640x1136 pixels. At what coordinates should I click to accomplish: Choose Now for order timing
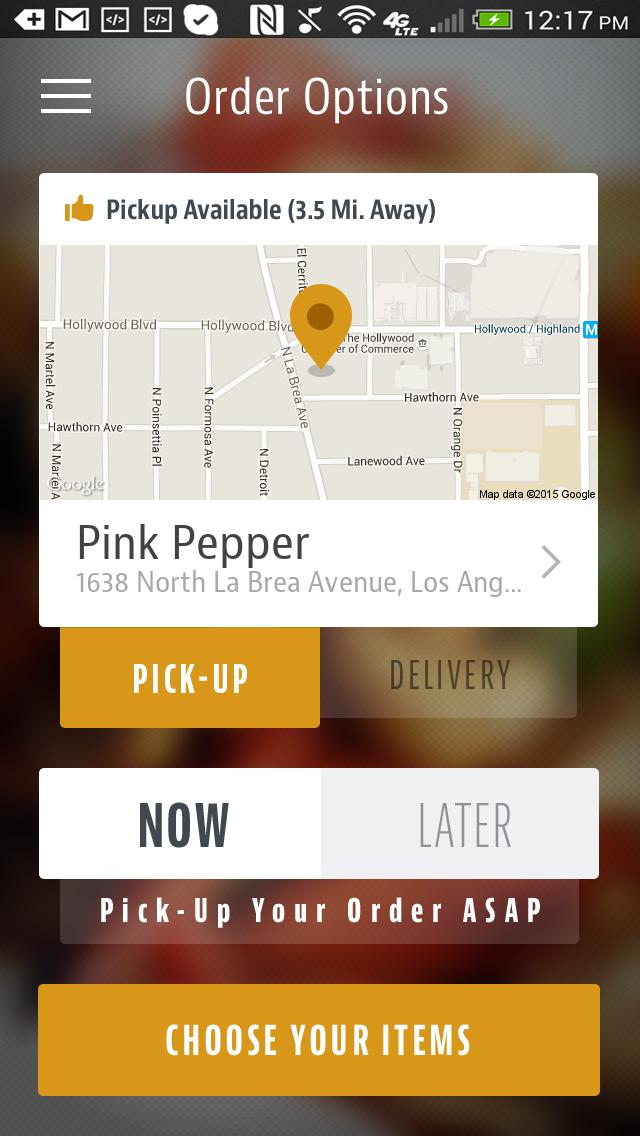coord(181,824)
